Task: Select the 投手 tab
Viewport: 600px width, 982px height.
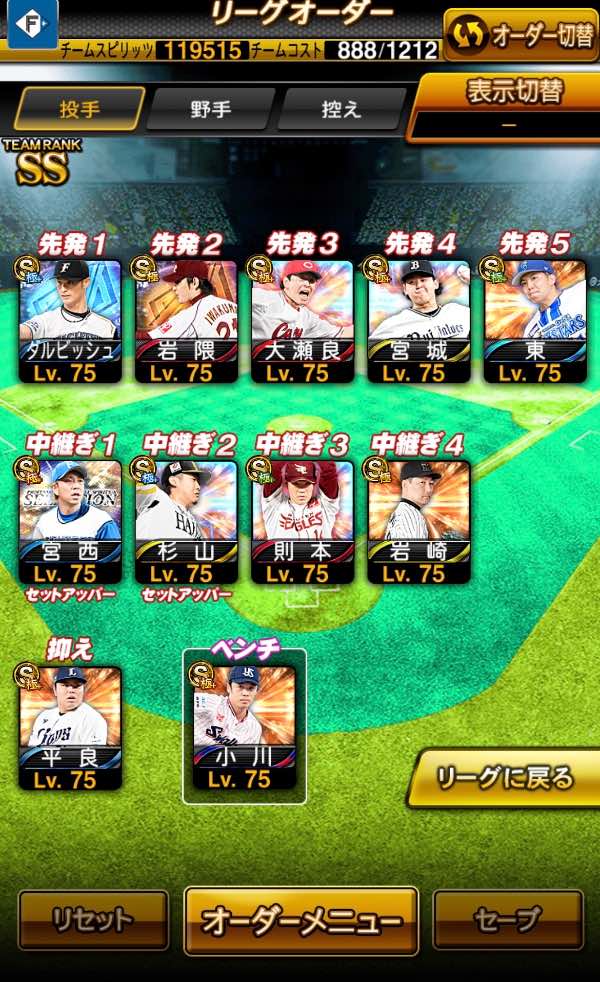Action: tap(79, 110)
